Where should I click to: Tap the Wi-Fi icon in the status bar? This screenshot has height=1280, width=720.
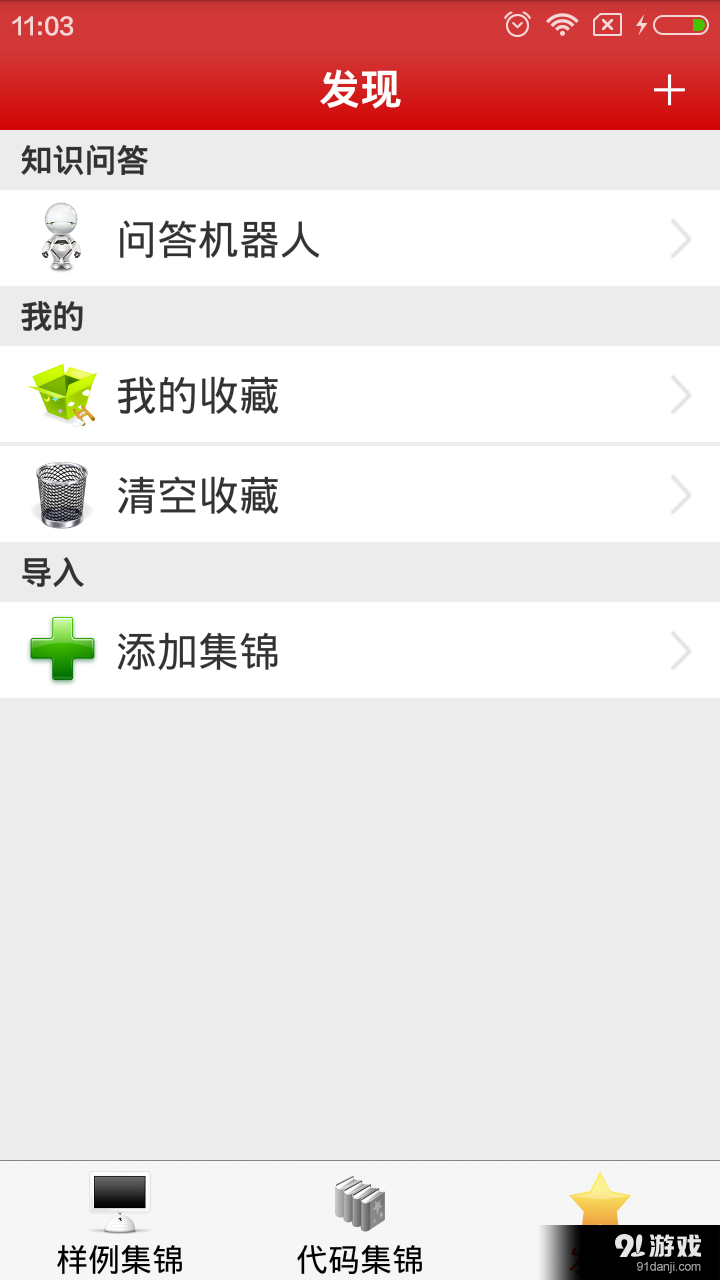(562, 25)
